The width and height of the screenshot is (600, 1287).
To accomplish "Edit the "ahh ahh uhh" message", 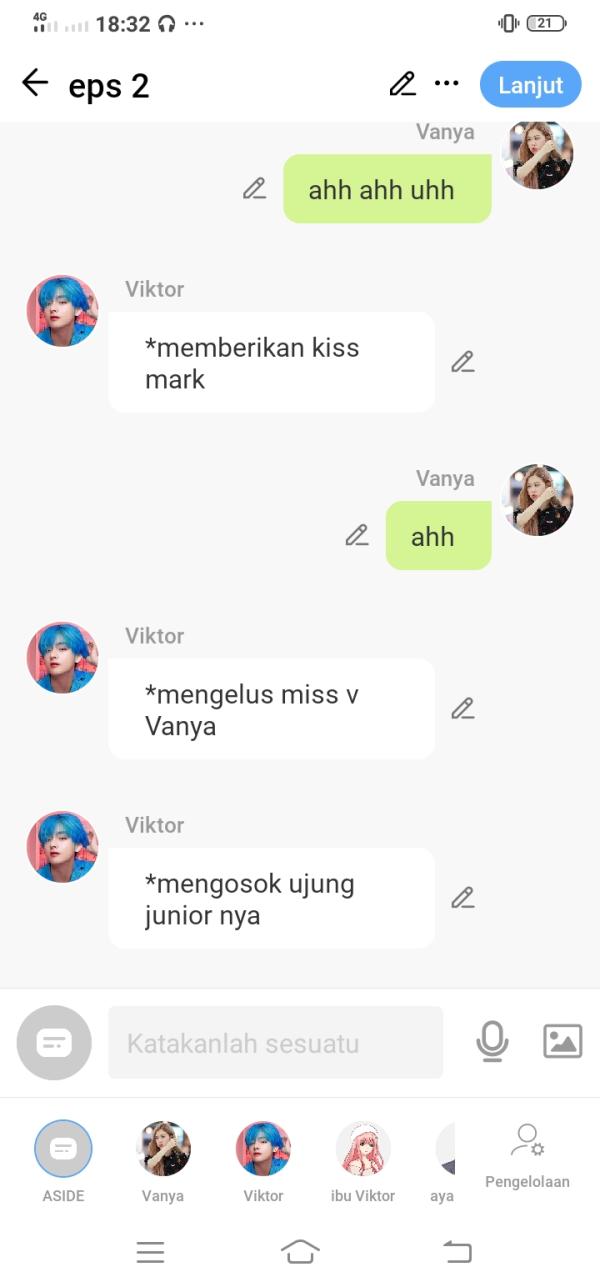I will click(255, 188).
